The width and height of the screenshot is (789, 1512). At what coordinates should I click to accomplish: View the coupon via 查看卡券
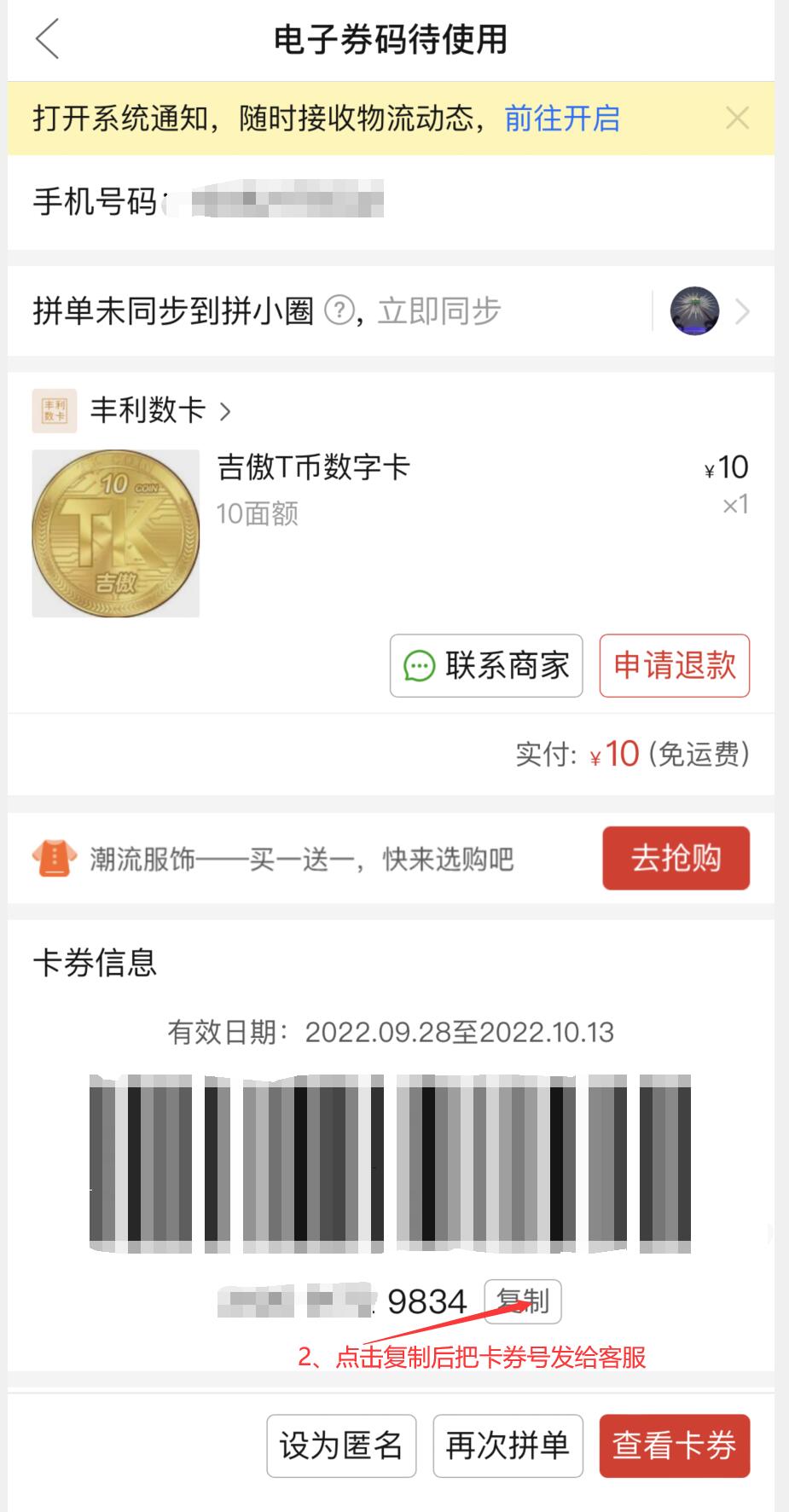tap(674, 1445)
